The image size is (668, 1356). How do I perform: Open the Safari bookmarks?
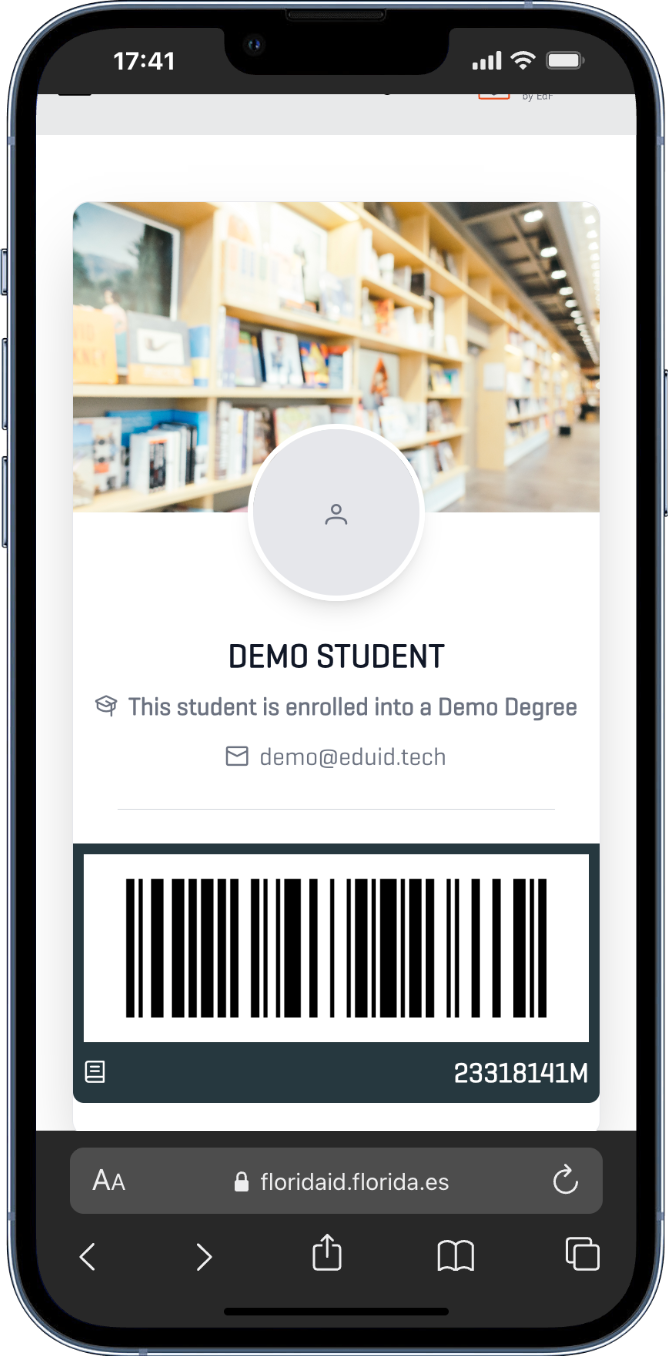pos(455,1255)
